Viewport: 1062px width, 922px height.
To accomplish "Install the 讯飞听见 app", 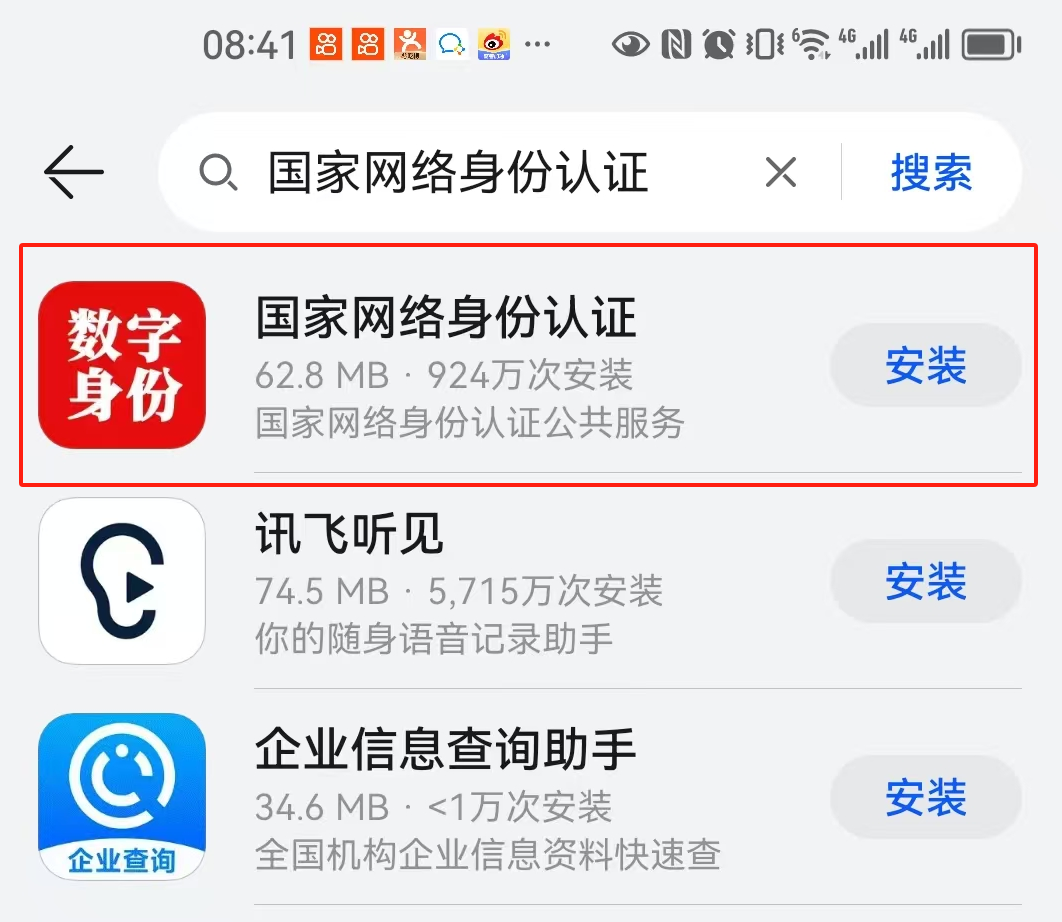I will (x=925, y=581).
